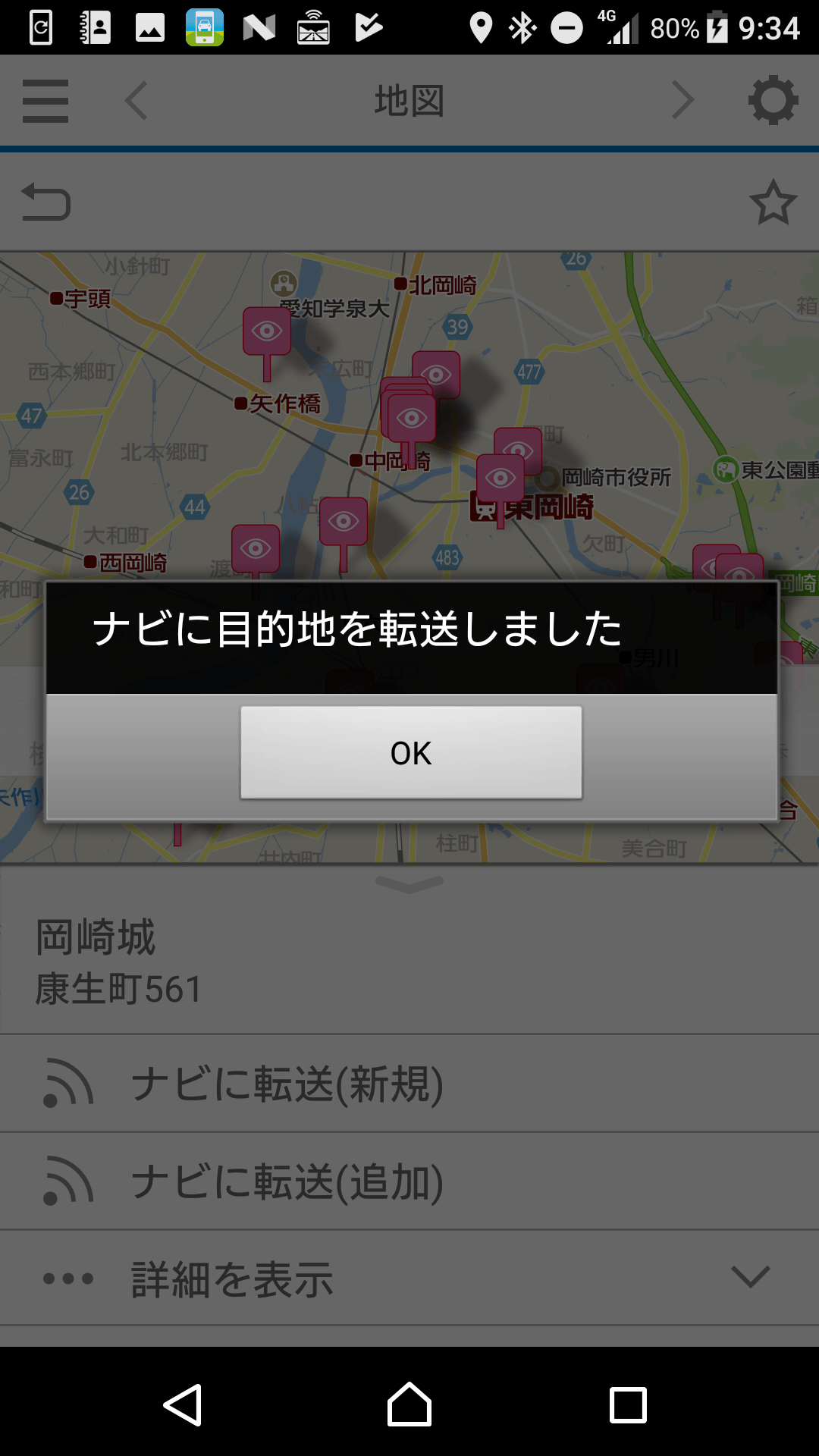Add this place to favorites star

773,202
